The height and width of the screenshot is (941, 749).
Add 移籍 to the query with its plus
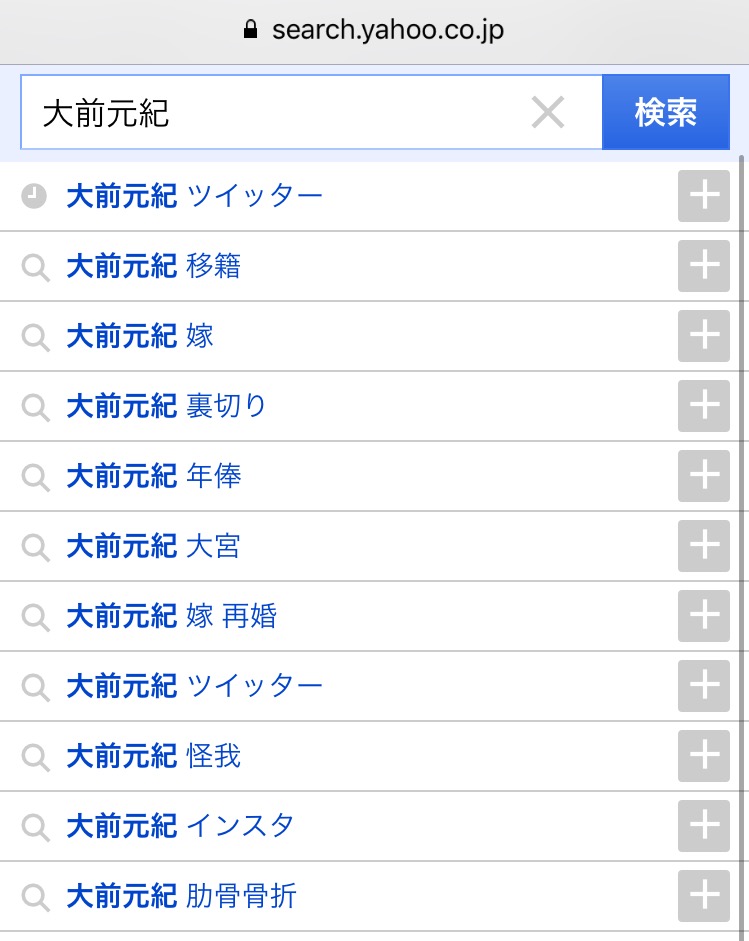click(704, 266)
